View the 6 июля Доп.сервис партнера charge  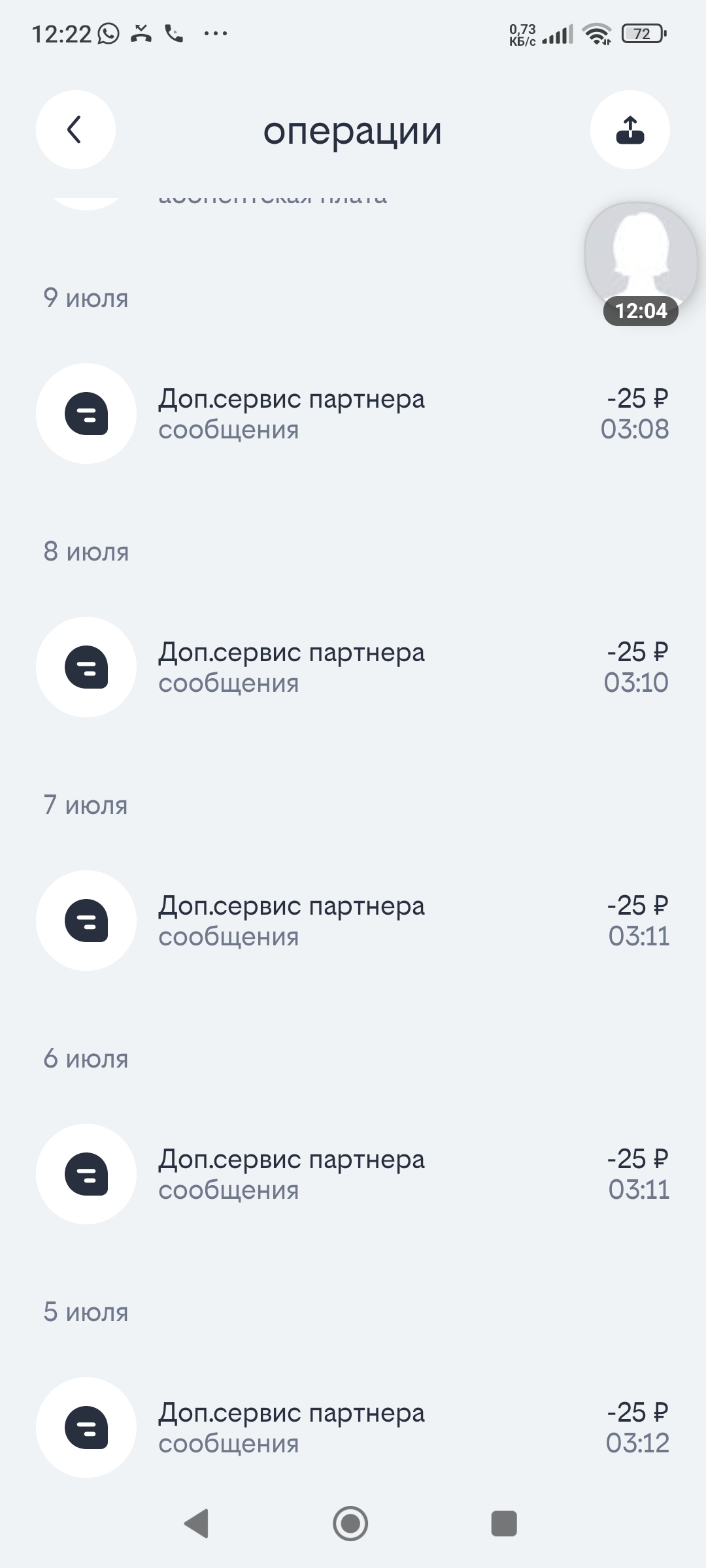pos(353,1174)
